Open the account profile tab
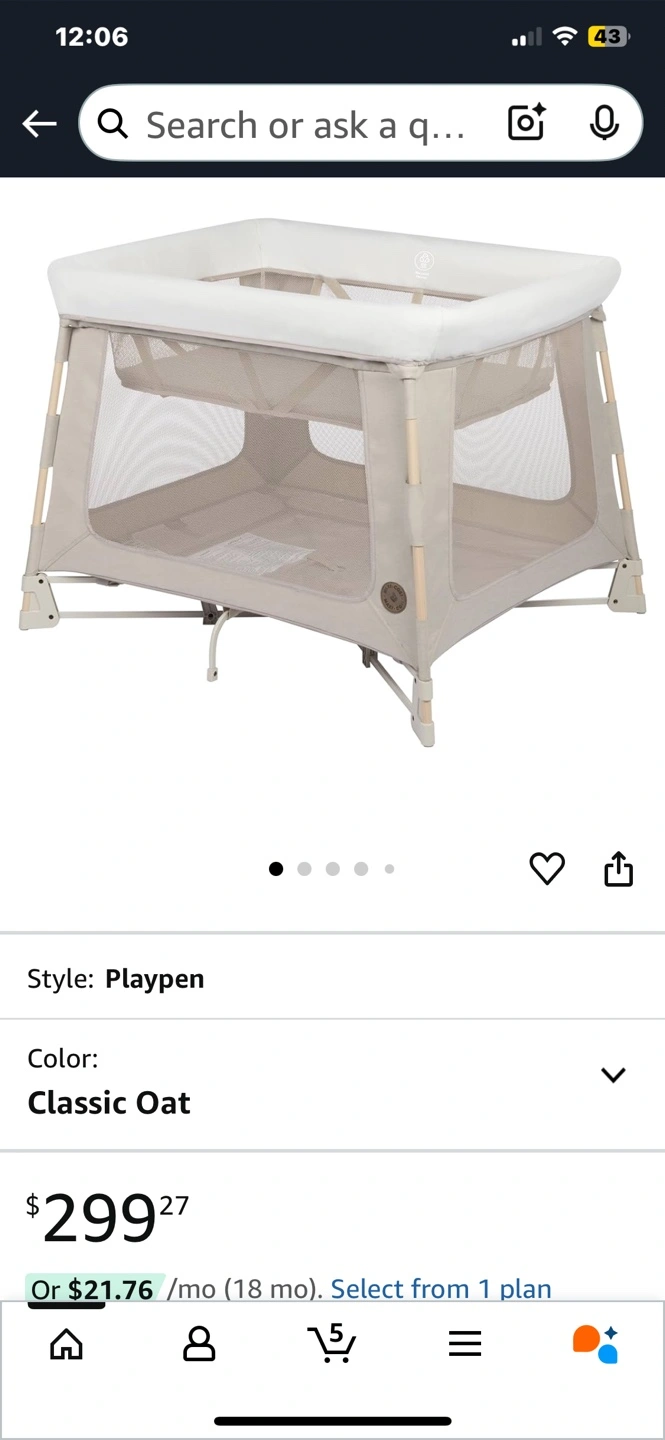 (199, 1344)
